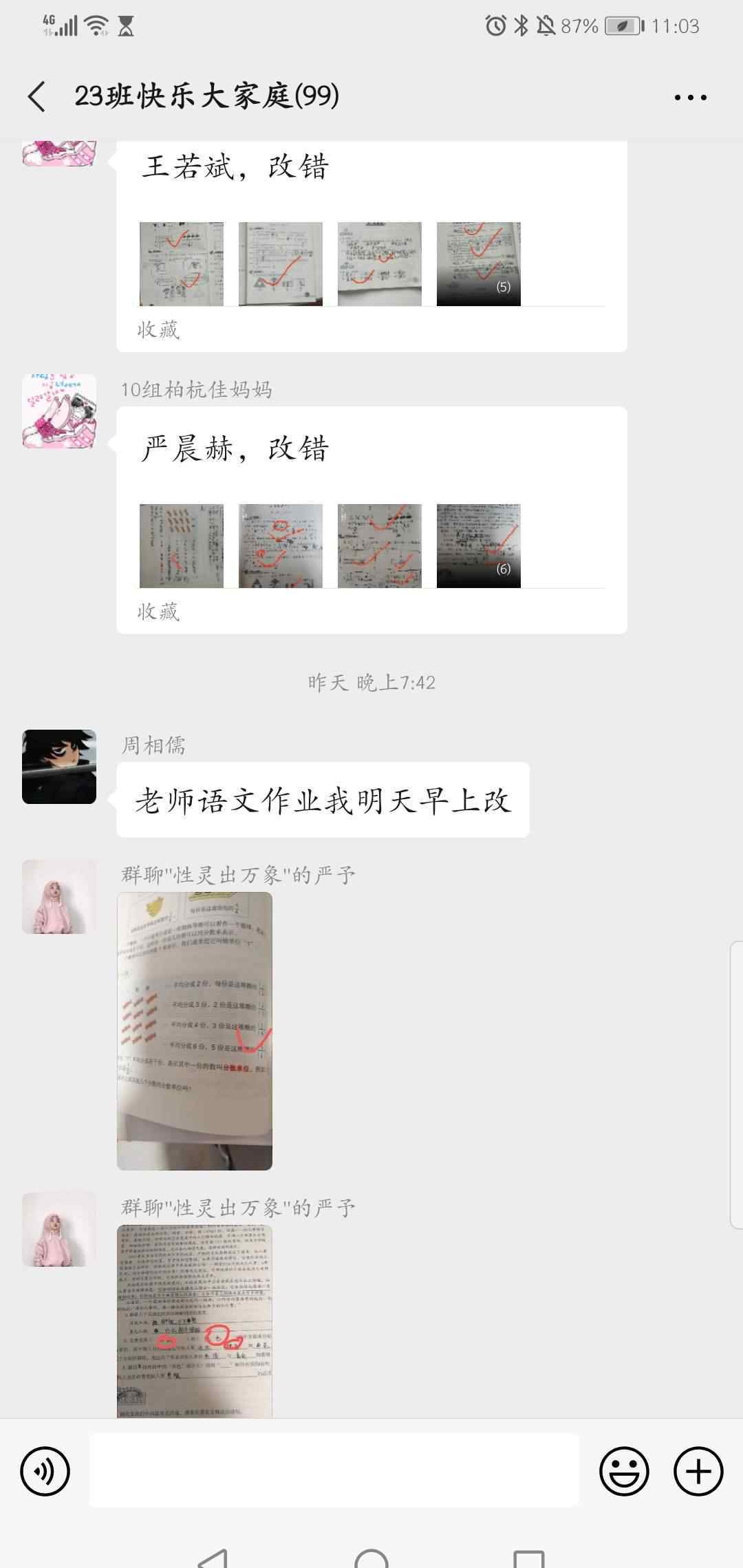Open the plus attachments menu
Screen dimensions: 743x1568
[698, 1471]
